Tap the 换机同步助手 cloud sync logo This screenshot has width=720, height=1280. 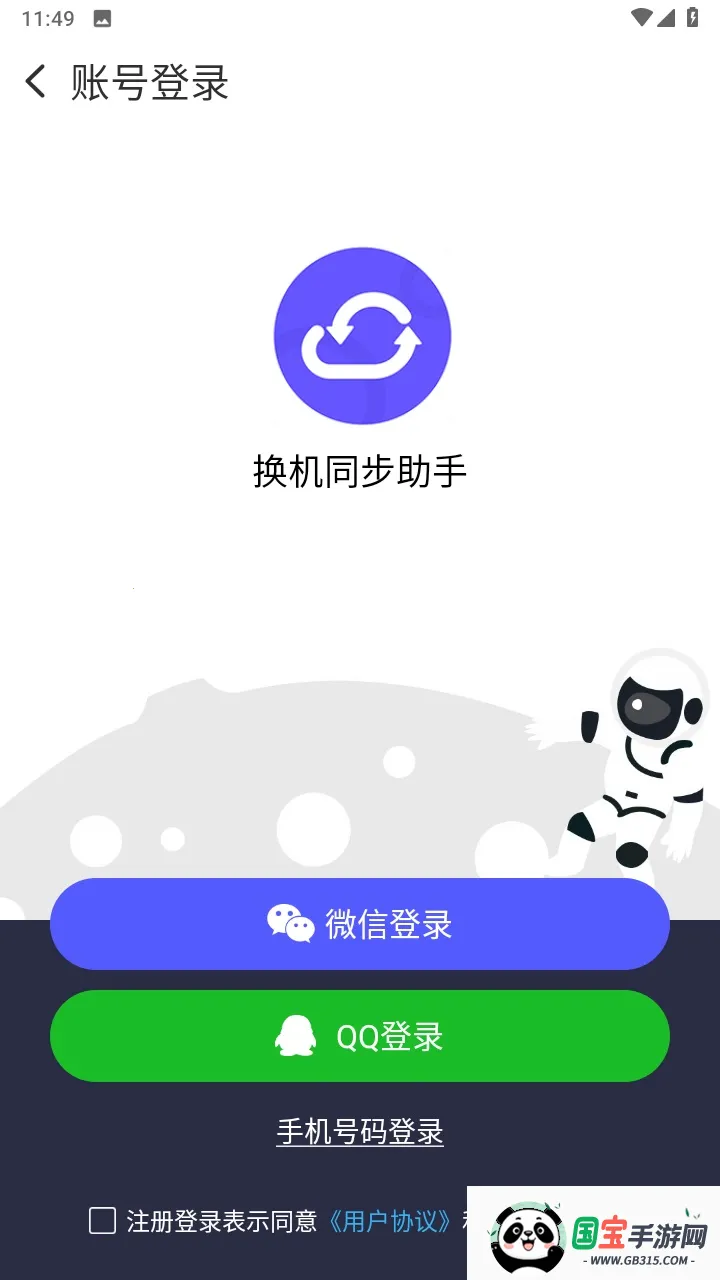(362, 336)
